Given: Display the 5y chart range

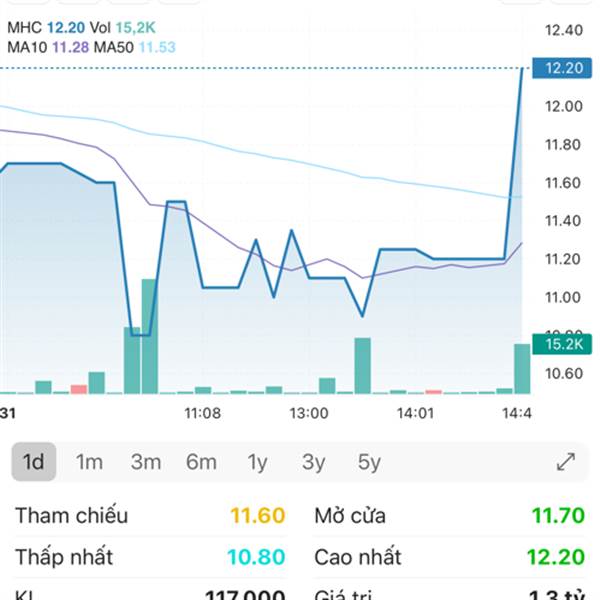Looking at the screenshot, I should coord(370,462).
